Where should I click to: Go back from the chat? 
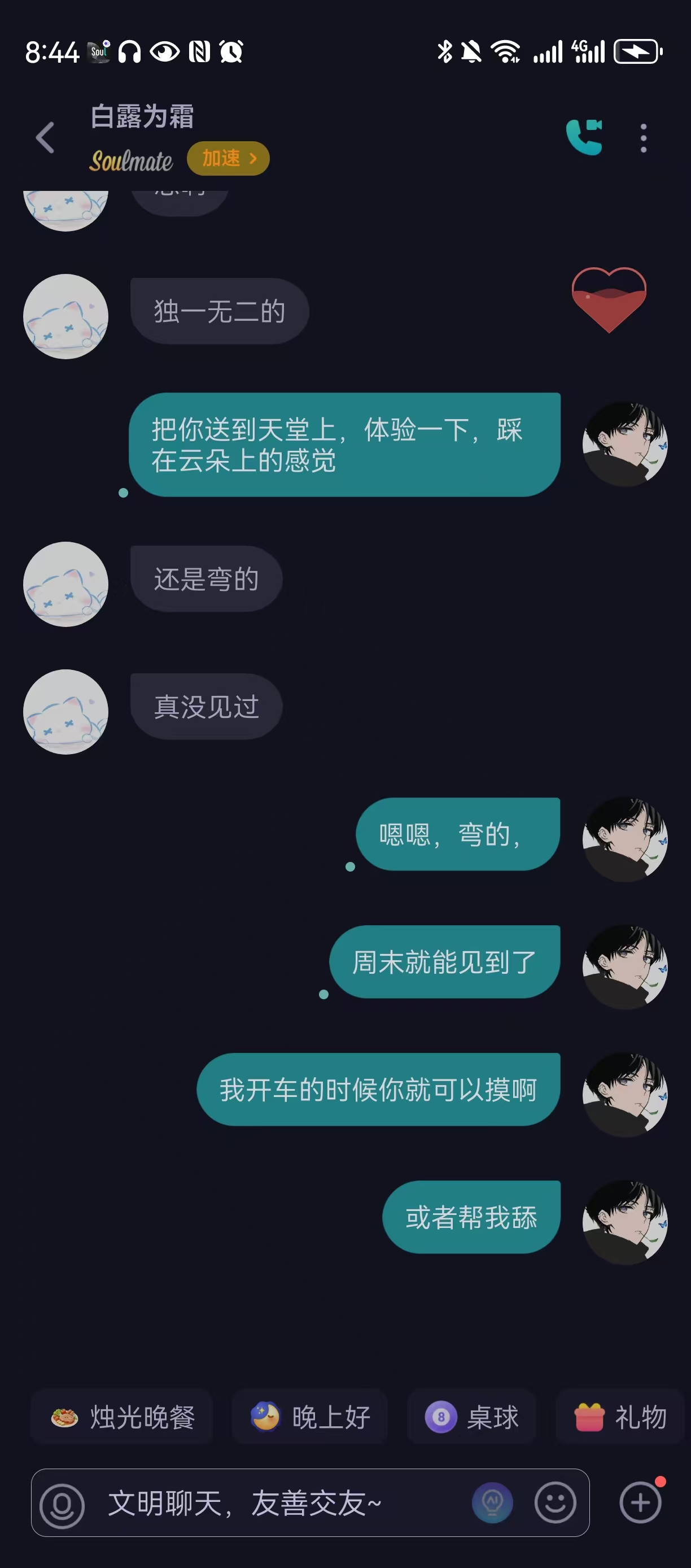pyautogui.click(x=46, y=138)
